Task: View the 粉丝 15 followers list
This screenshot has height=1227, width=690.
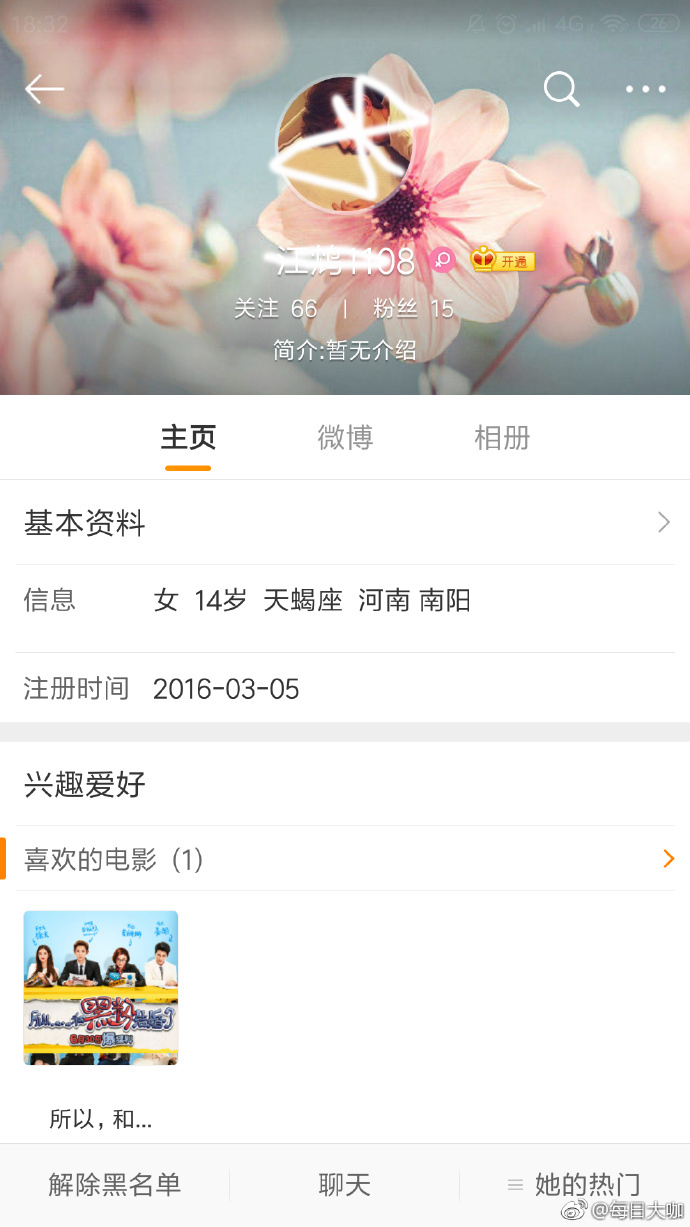Action: [x=414, y=309]
